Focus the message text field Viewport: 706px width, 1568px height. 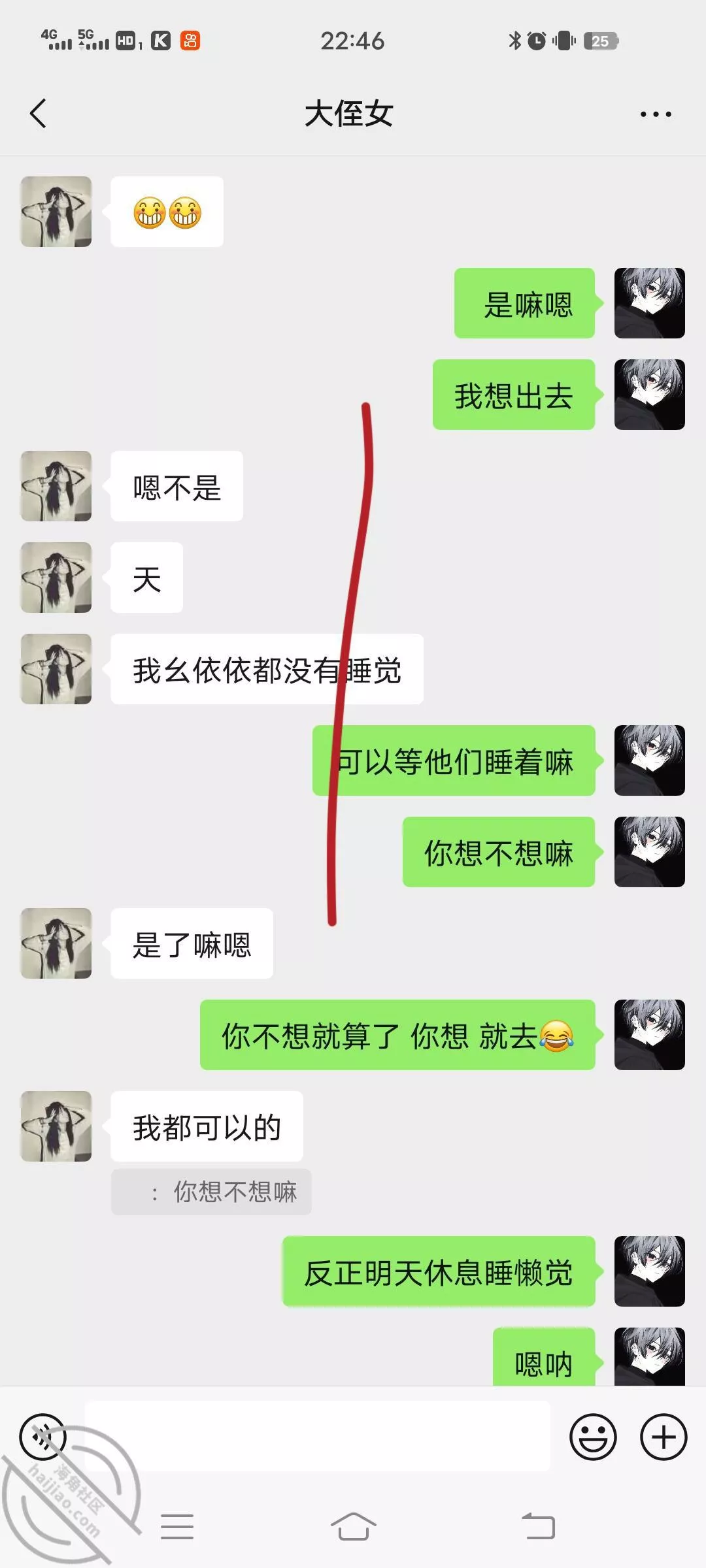(x=317, y=1436)
